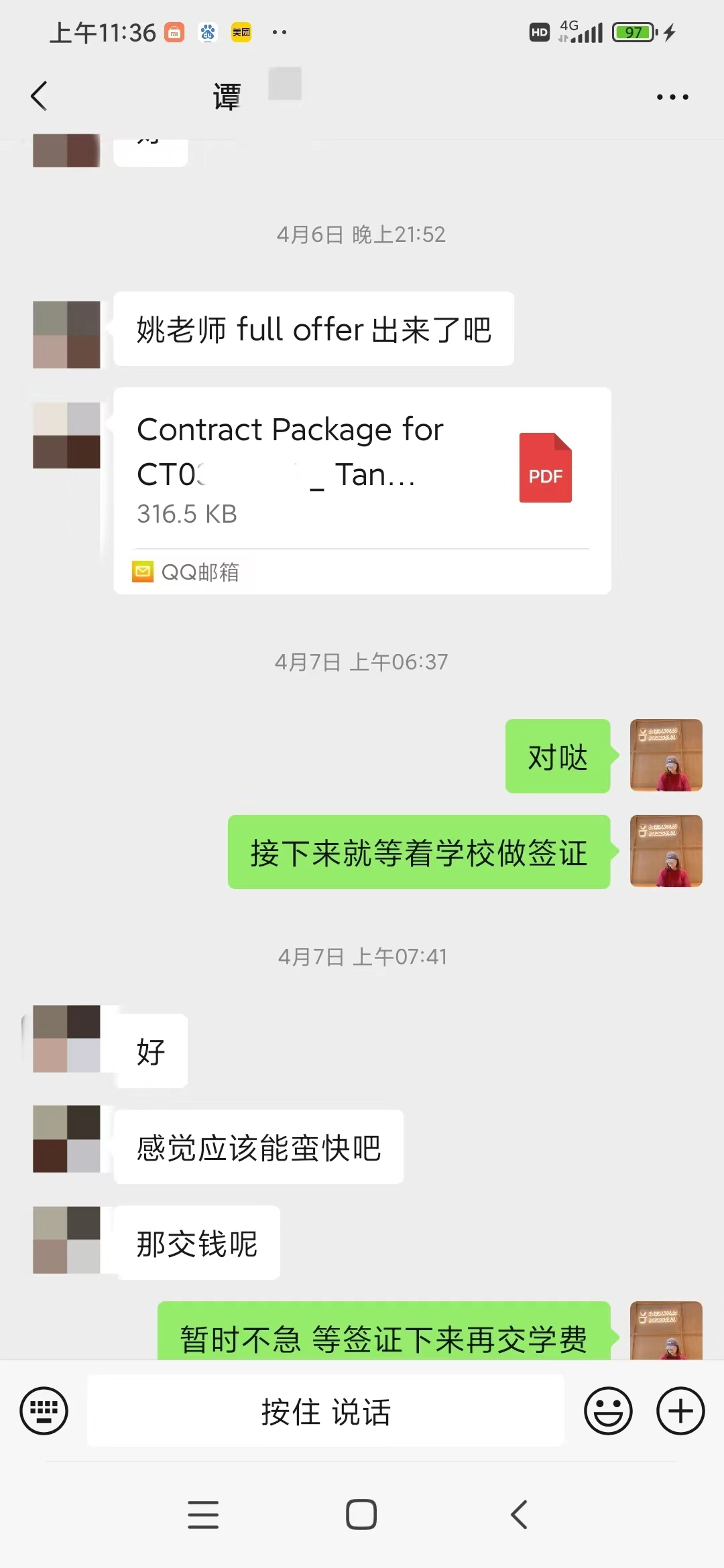Open the chat's three-dot menu
Screen dimensions: 724x1568
click(672, 97)
